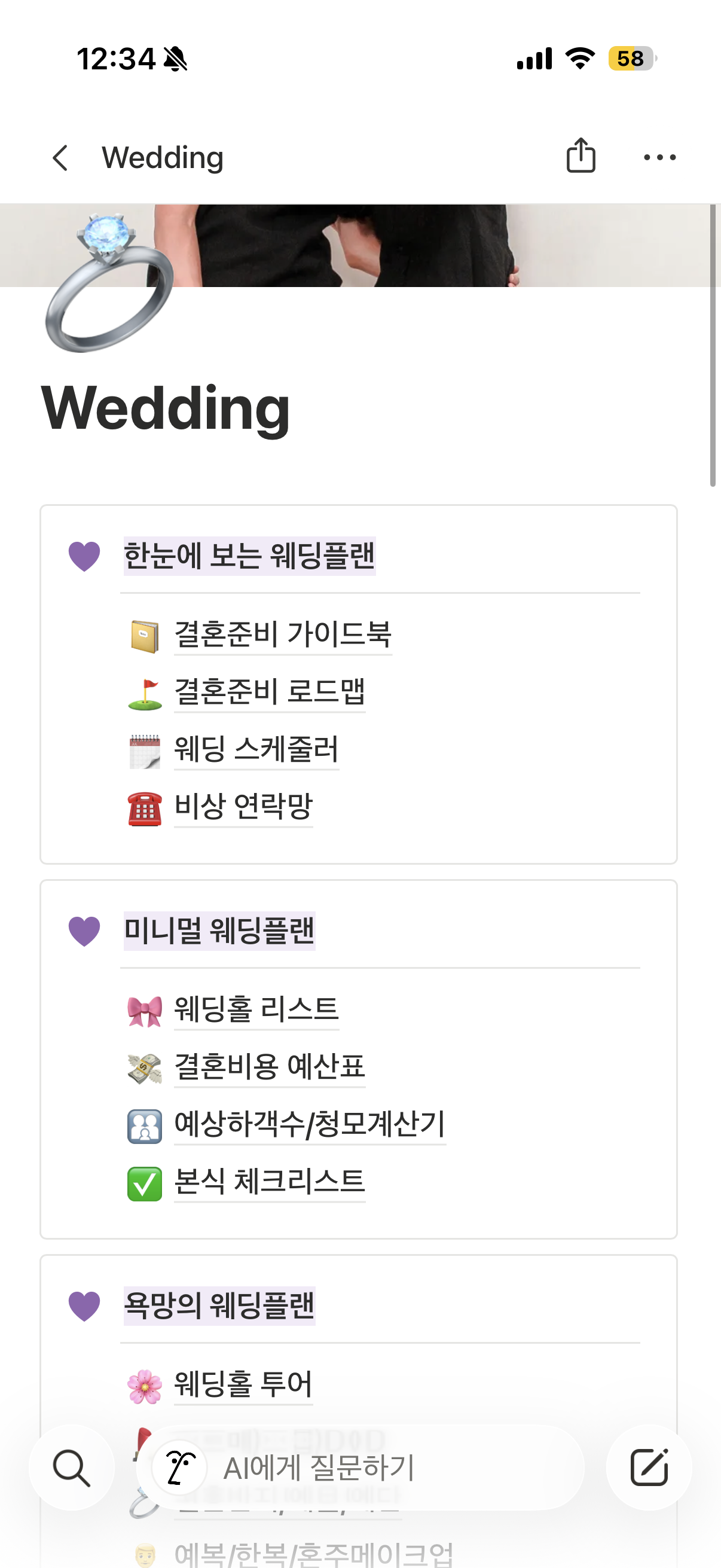721x1568 pixels.
Task: Open the search icon at bottom left
Action: click(73, 1467)
